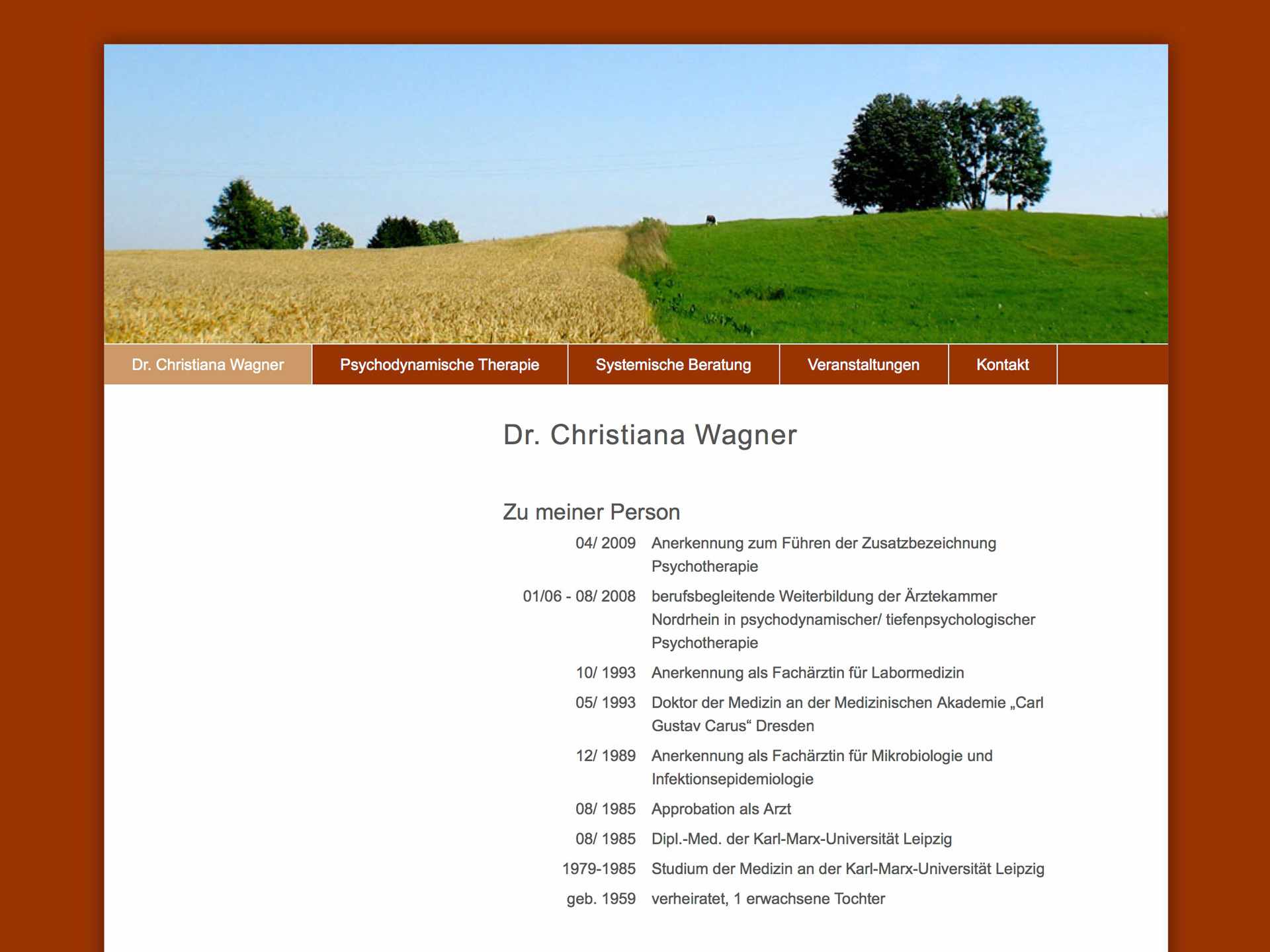
Task: Select the Veranstaltungen menu item
Action: point(863,364)
